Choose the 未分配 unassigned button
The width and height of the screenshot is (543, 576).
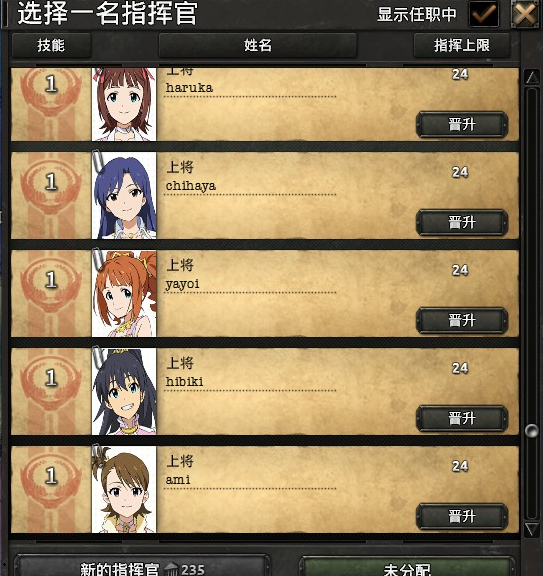407,567
